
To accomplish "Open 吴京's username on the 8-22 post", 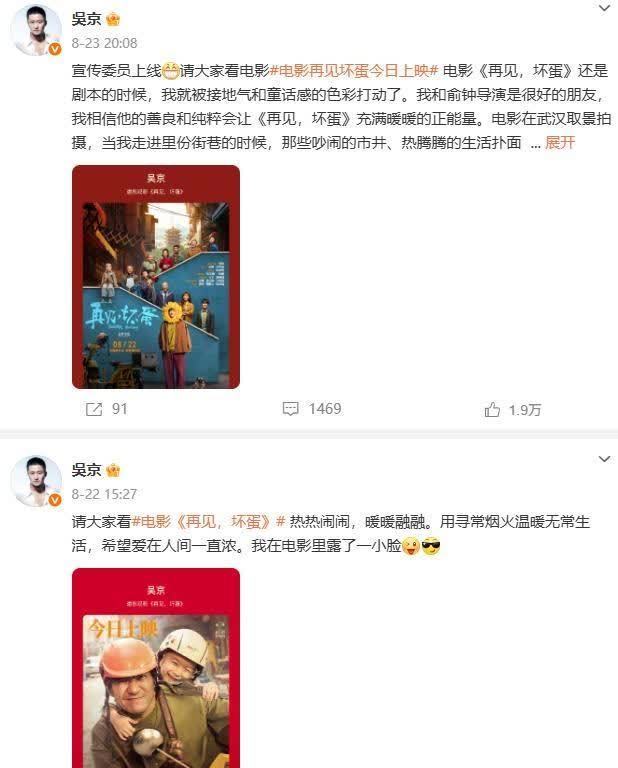I will pos(87,469).
